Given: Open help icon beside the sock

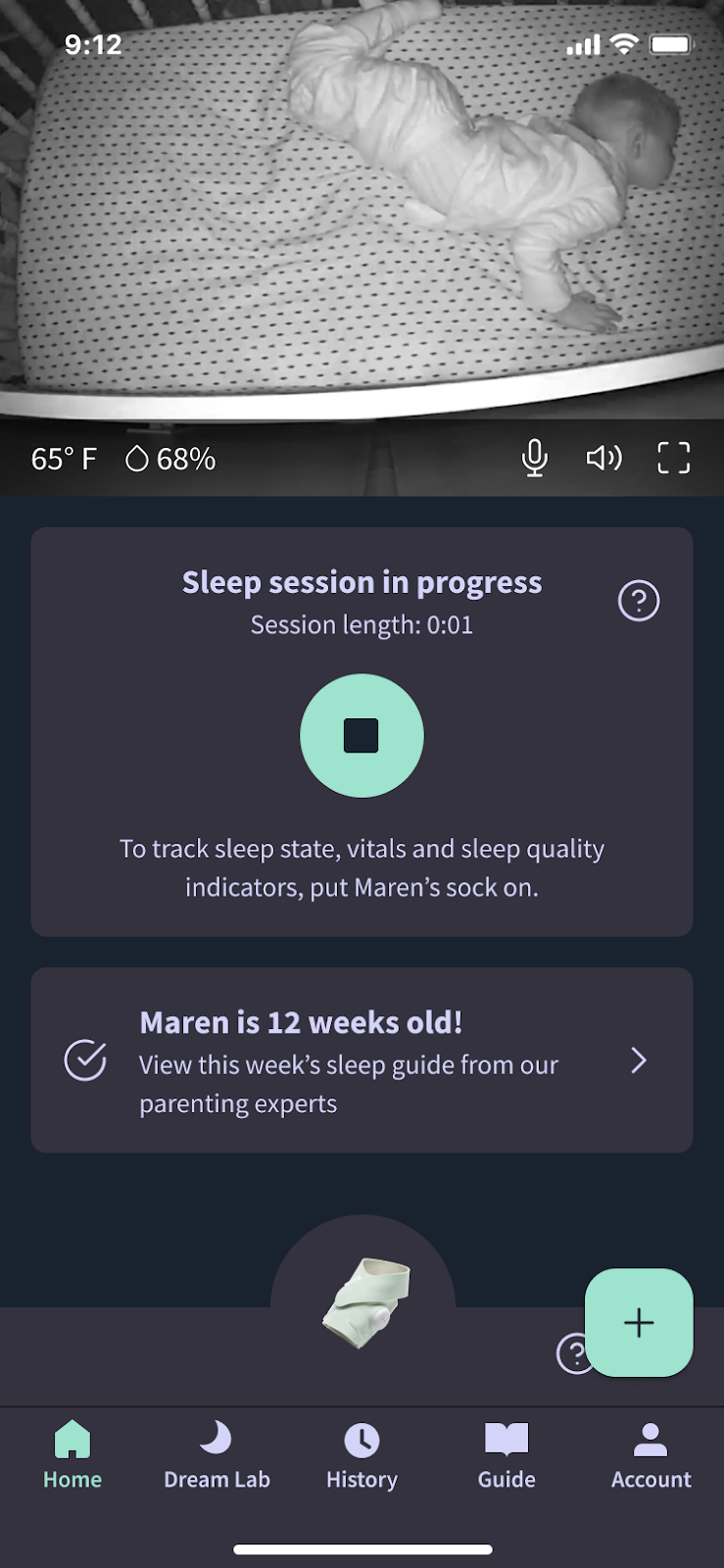Looking at the screenshot, I should click(570, 1354).
